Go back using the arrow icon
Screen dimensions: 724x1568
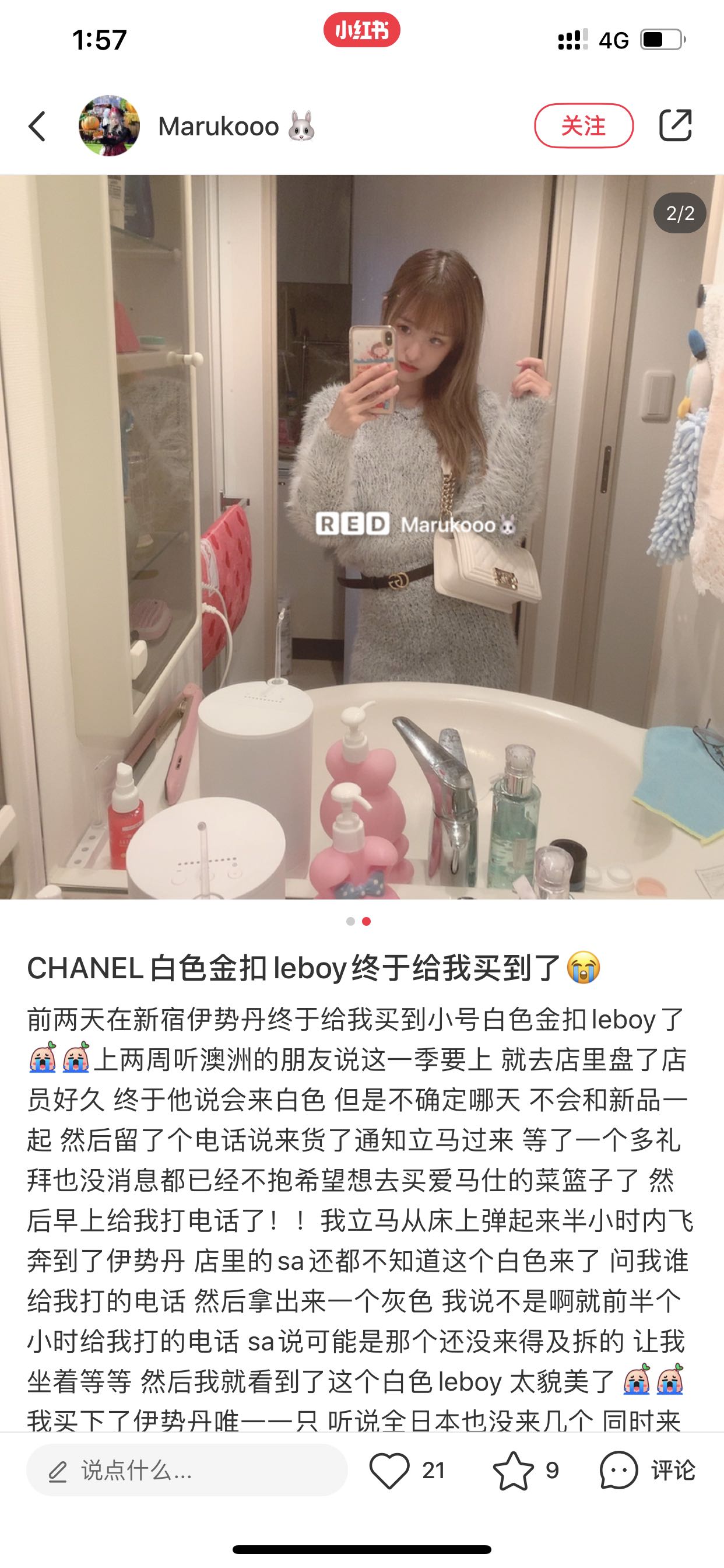(x=38, y=127)
